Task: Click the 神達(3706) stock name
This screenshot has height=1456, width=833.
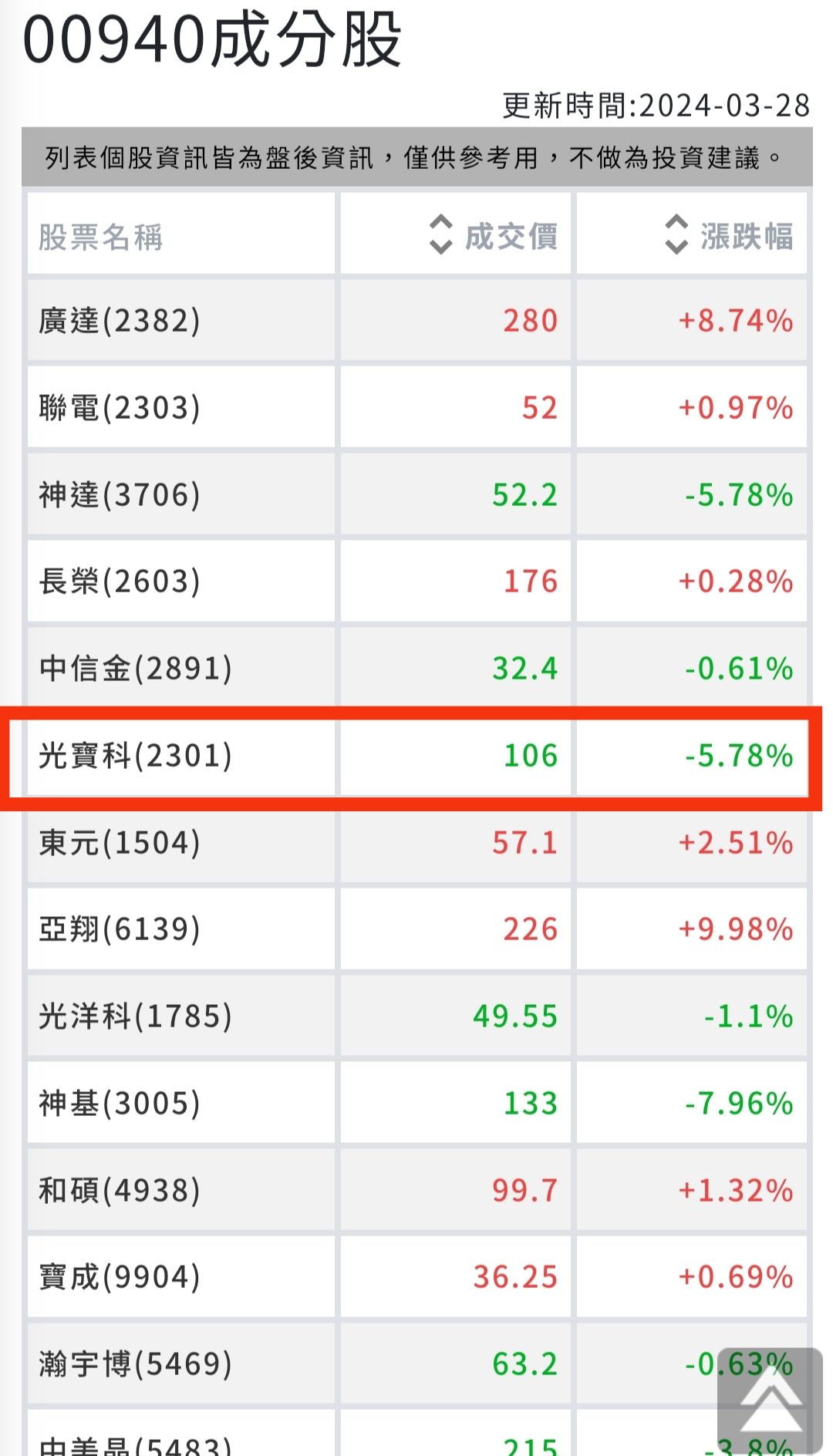Action: [120, 494]
